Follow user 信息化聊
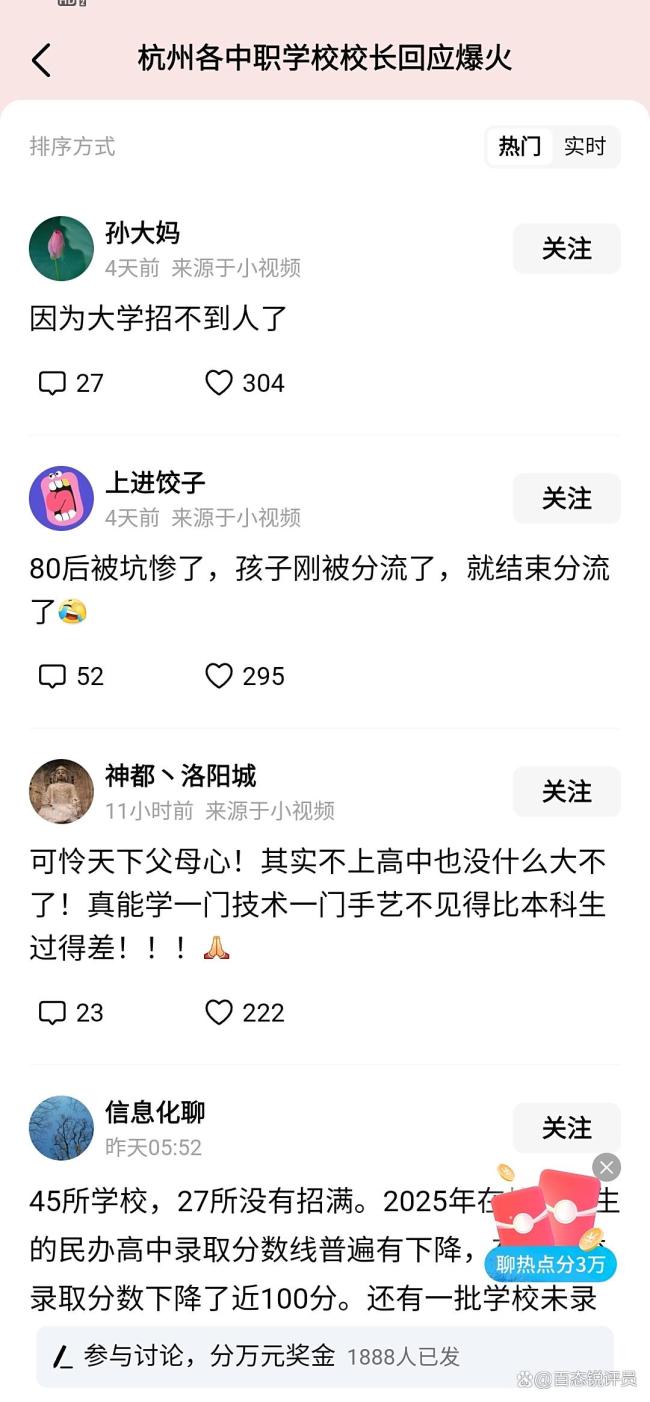 [566, 1128]
